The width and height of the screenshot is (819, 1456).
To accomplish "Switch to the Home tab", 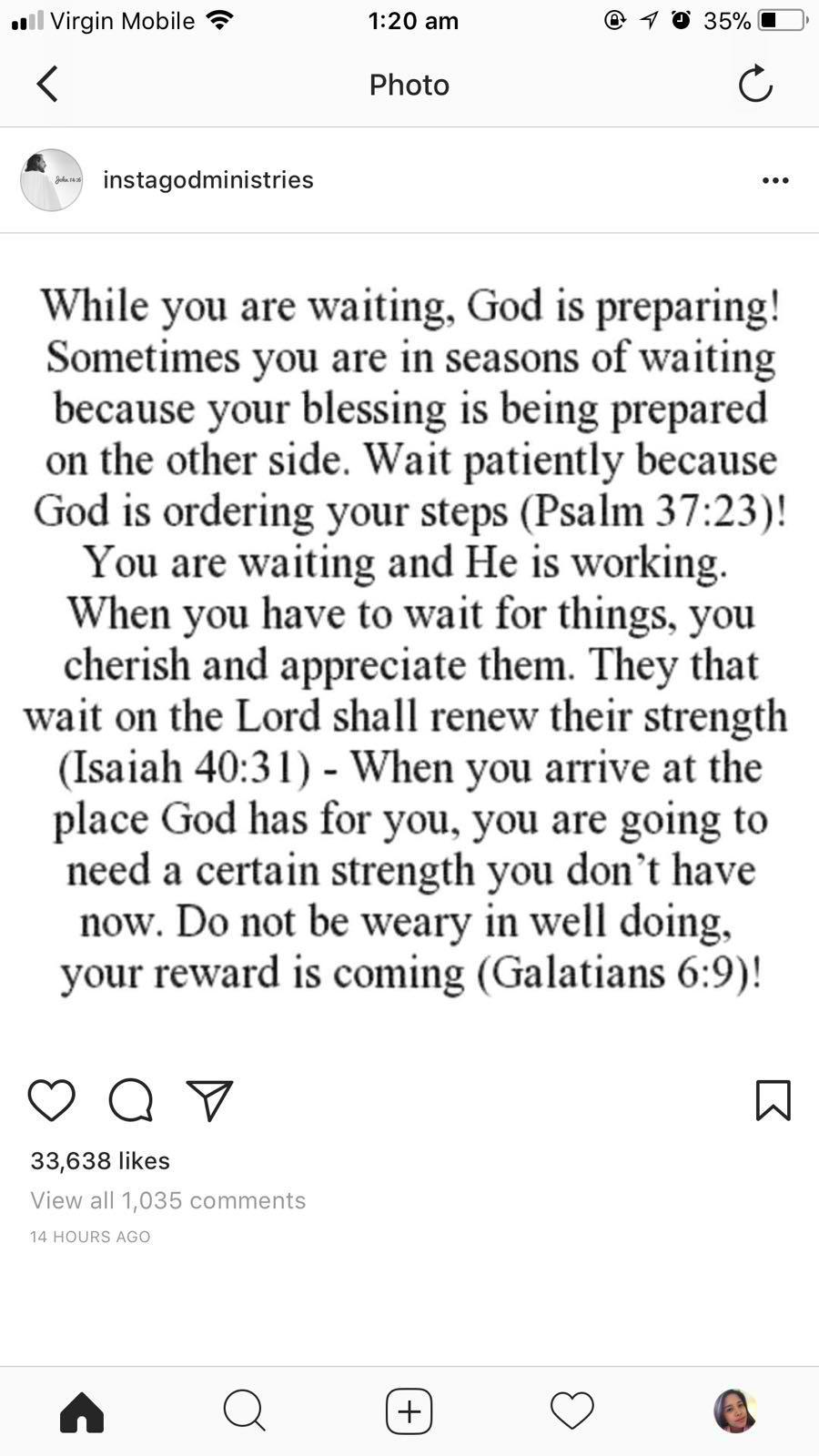I will pyautogui.click(x=82, y=1412).
